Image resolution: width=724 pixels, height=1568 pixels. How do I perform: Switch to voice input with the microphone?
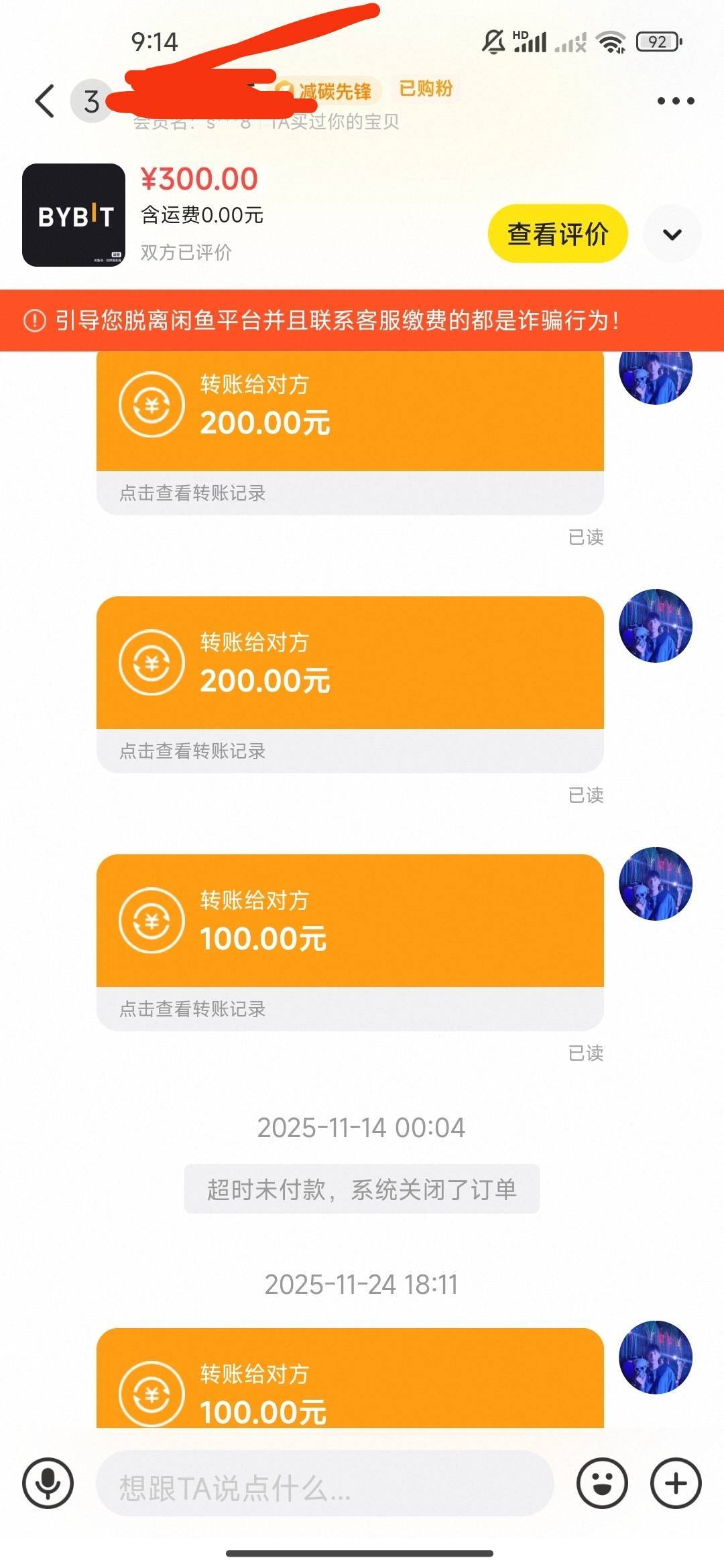pos(48,1483)
